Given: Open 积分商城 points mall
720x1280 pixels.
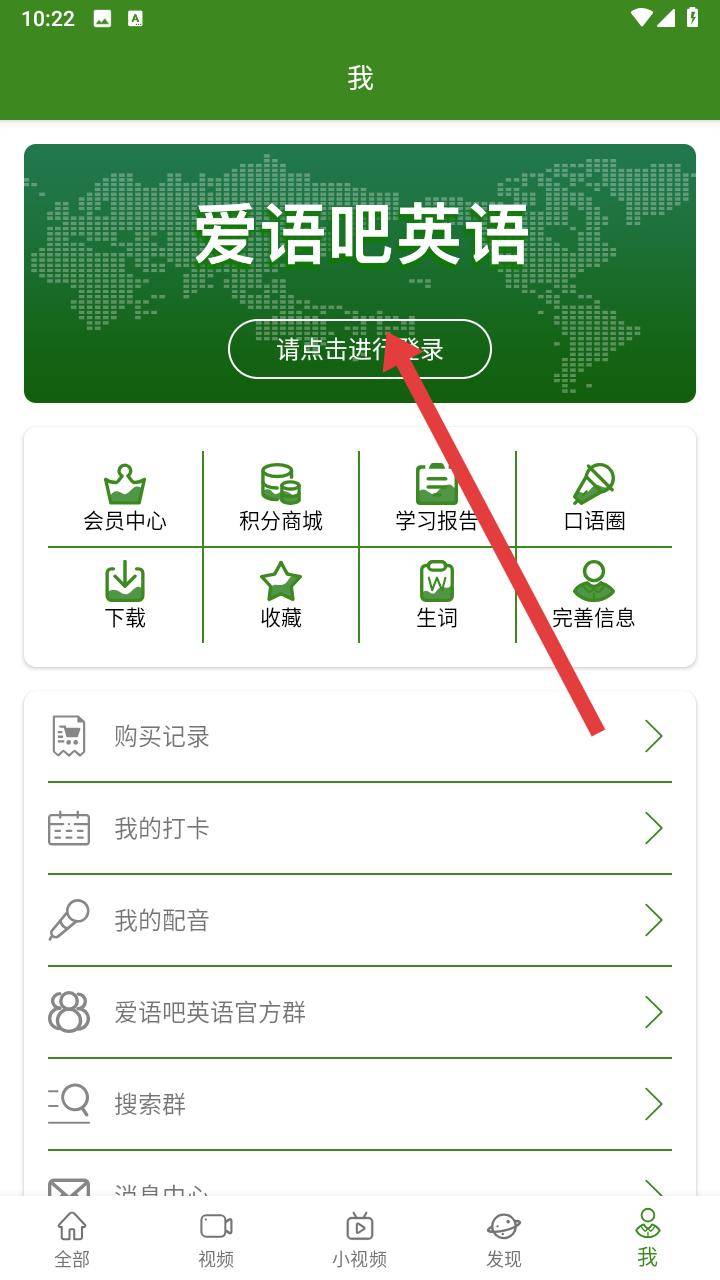Looking at the screenshot, I should 281,498.
